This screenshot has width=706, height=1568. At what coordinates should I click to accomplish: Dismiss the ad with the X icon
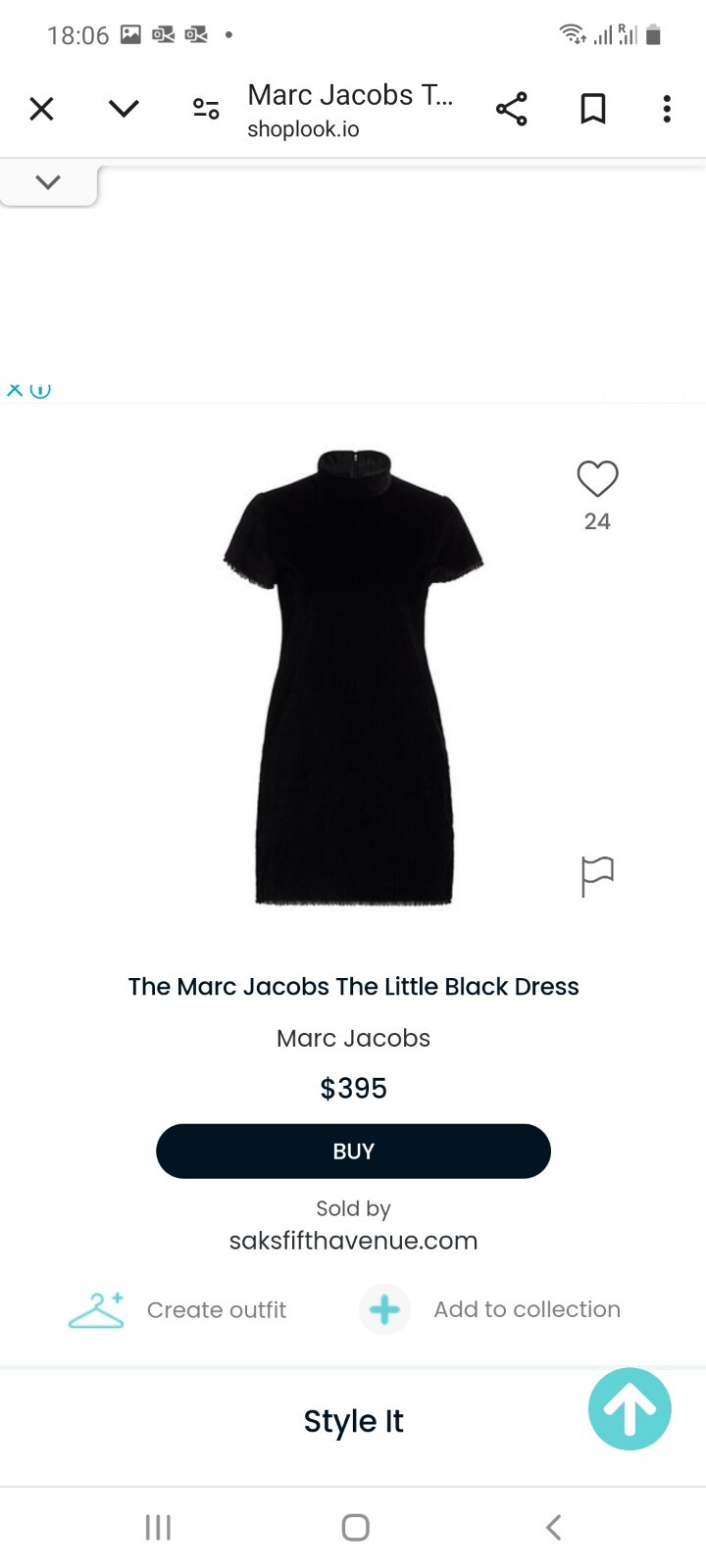coord(15,390)
